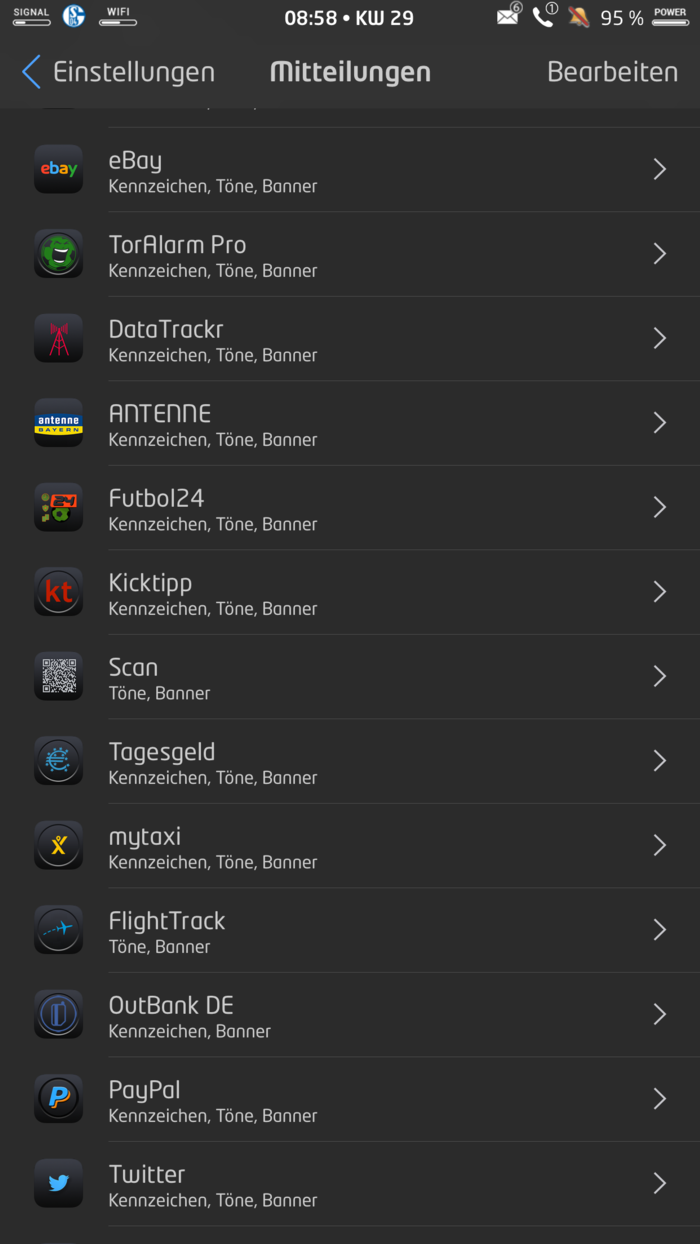Go back to Einstellungen
Image resolution: width=700 pixels, height=1244 pixels.
(x=118, y=72)
